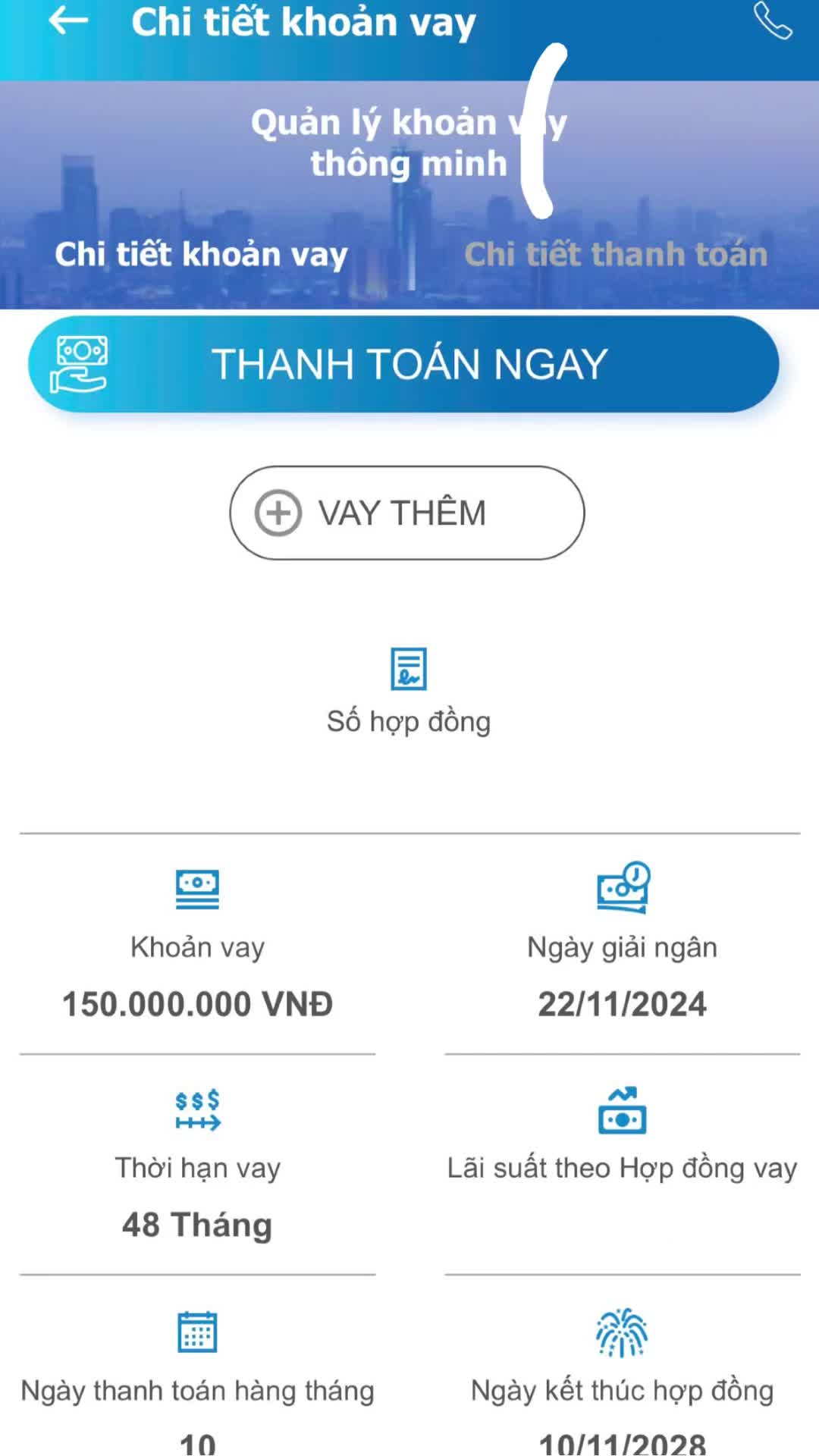Screen dimensions: 819x1456
Task: Select the Chi tiết khoản vay tab
Action: point(201,254)
